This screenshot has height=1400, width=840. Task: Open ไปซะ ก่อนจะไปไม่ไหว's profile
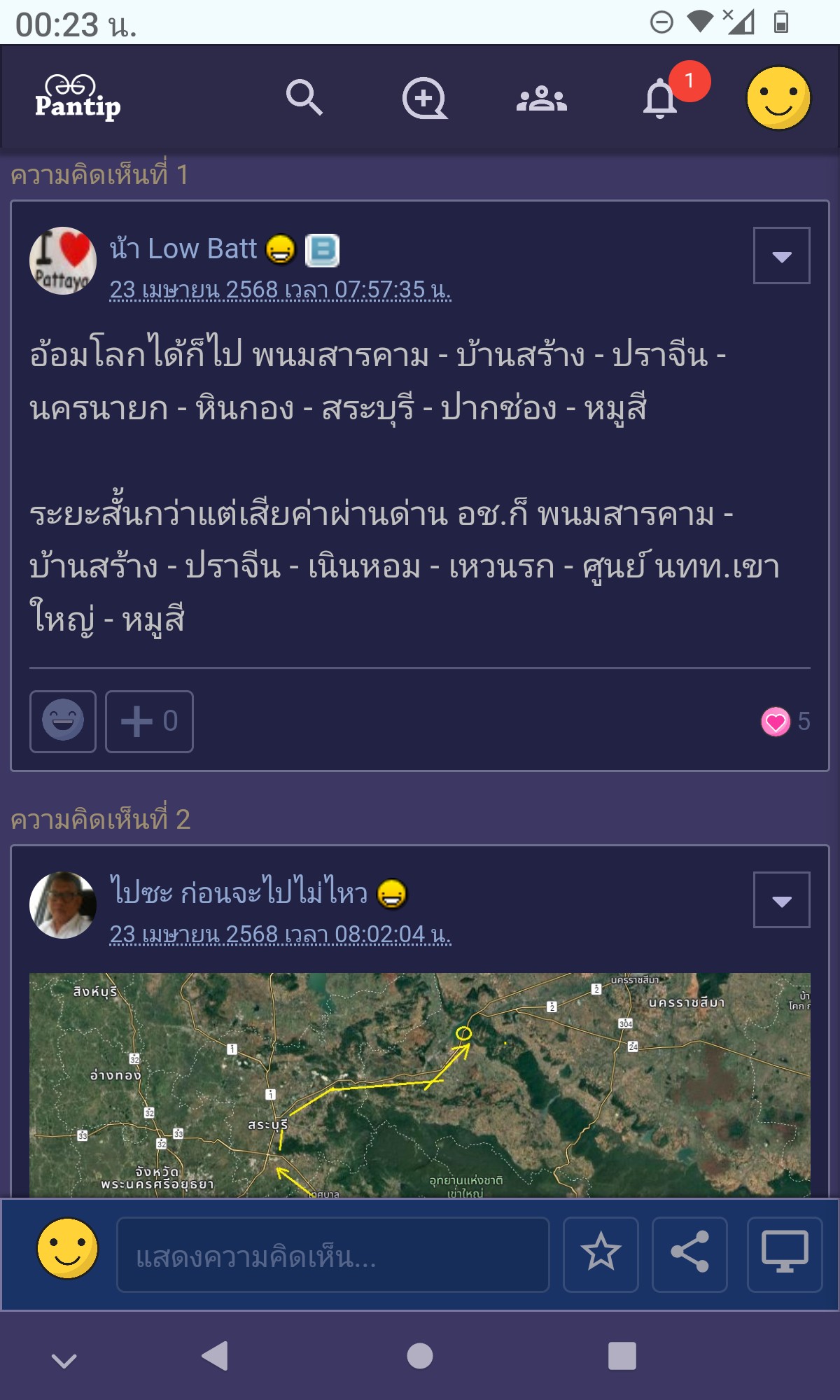pos(239,893)
